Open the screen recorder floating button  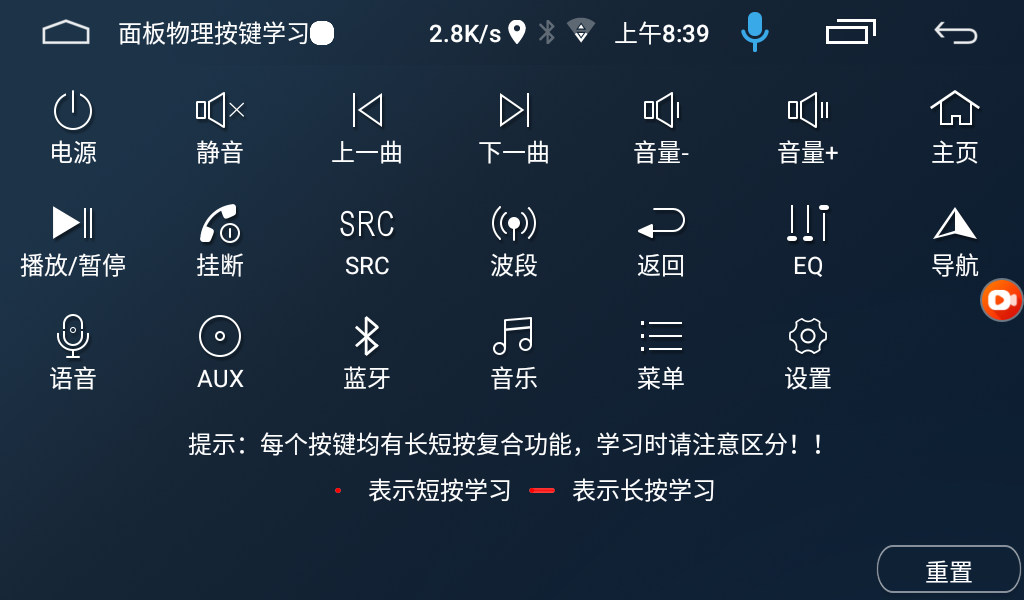[x=1001, y=300]
